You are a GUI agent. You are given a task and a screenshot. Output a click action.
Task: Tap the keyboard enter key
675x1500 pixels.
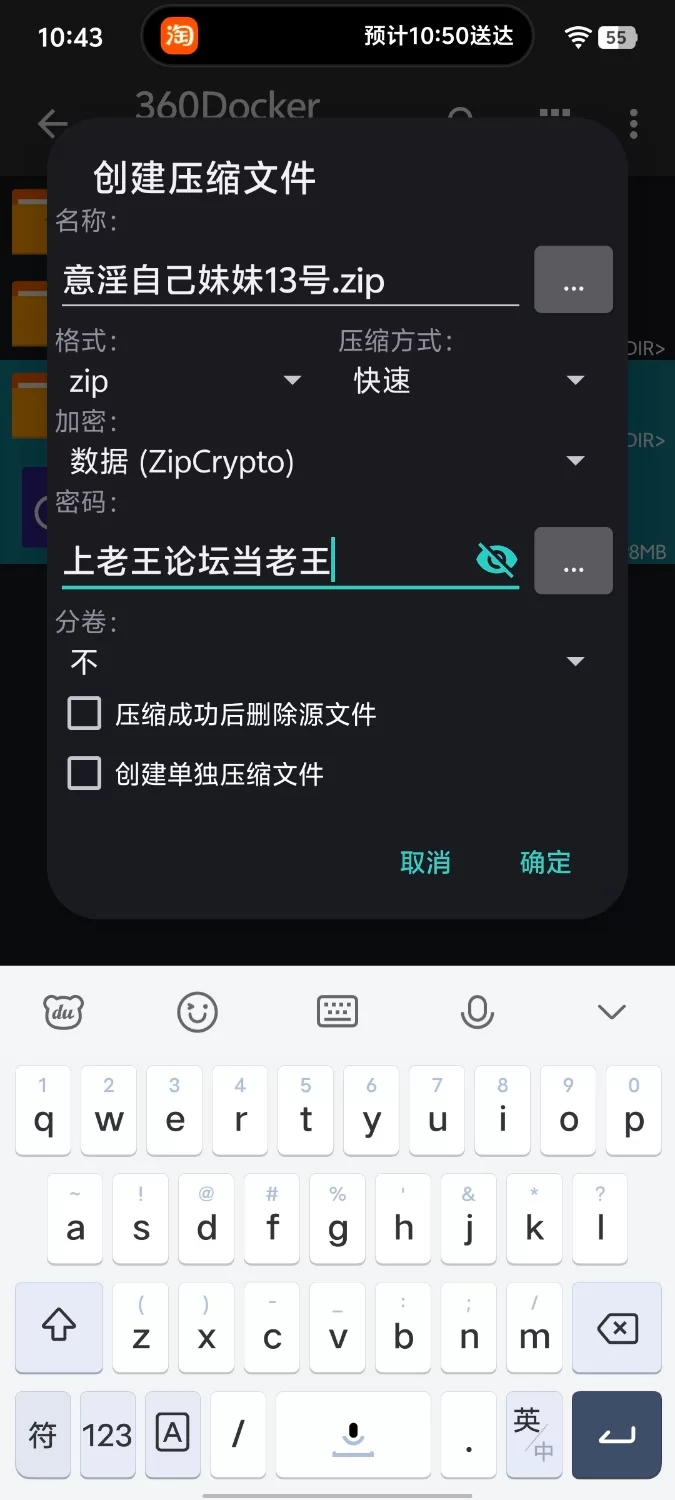617,1435
